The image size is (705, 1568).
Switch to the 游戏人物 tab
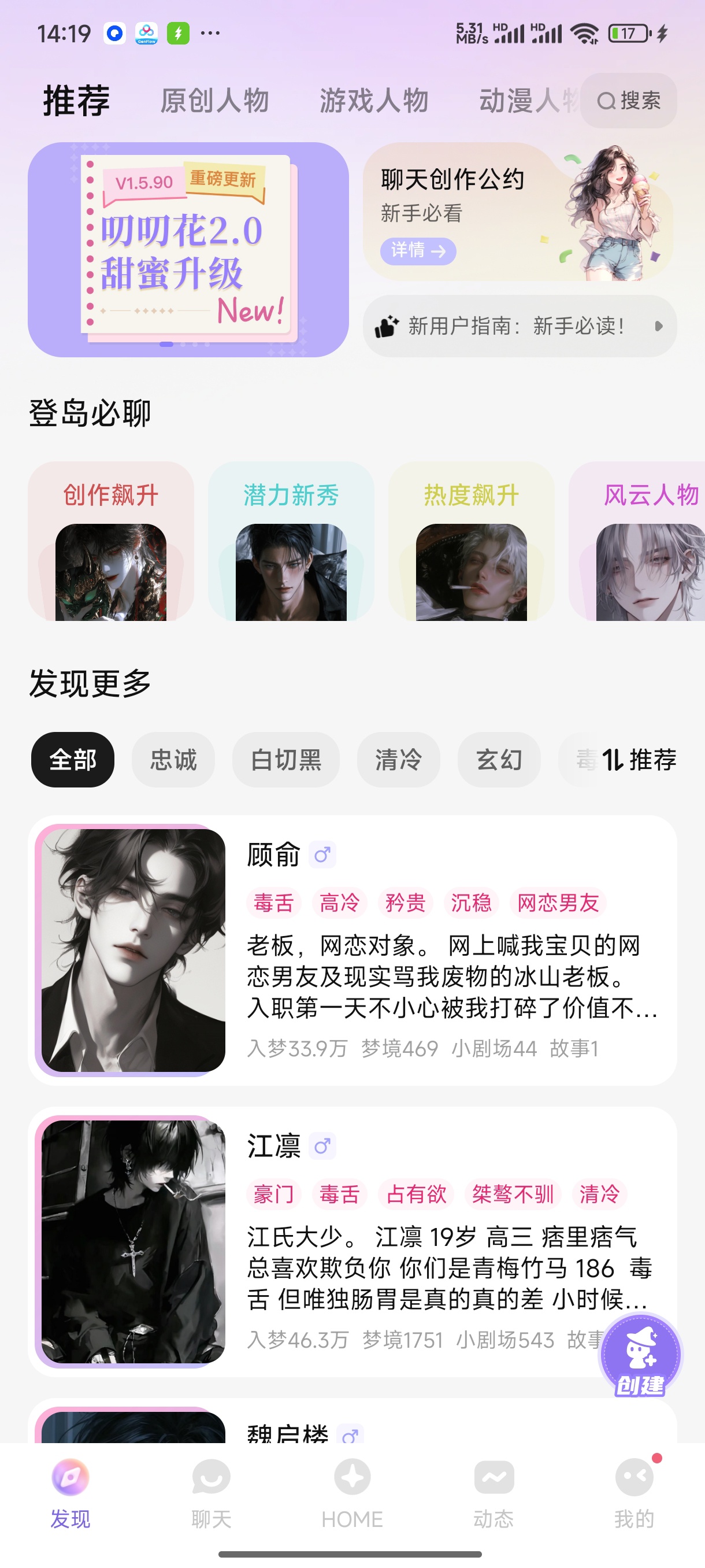[373, 101]
